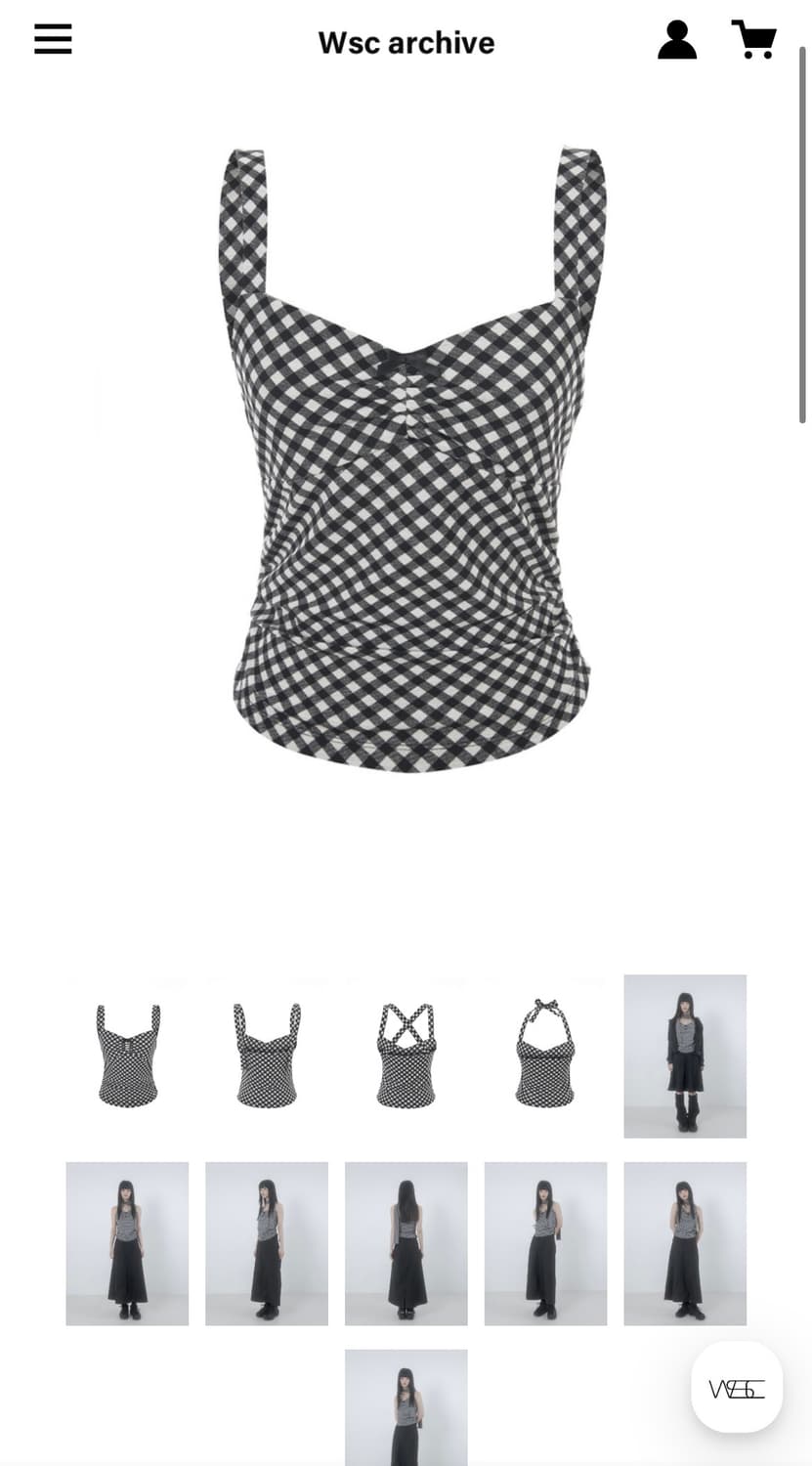Open the shopping cart
This screenshot has height=1466, width=812.
[754, 40]
